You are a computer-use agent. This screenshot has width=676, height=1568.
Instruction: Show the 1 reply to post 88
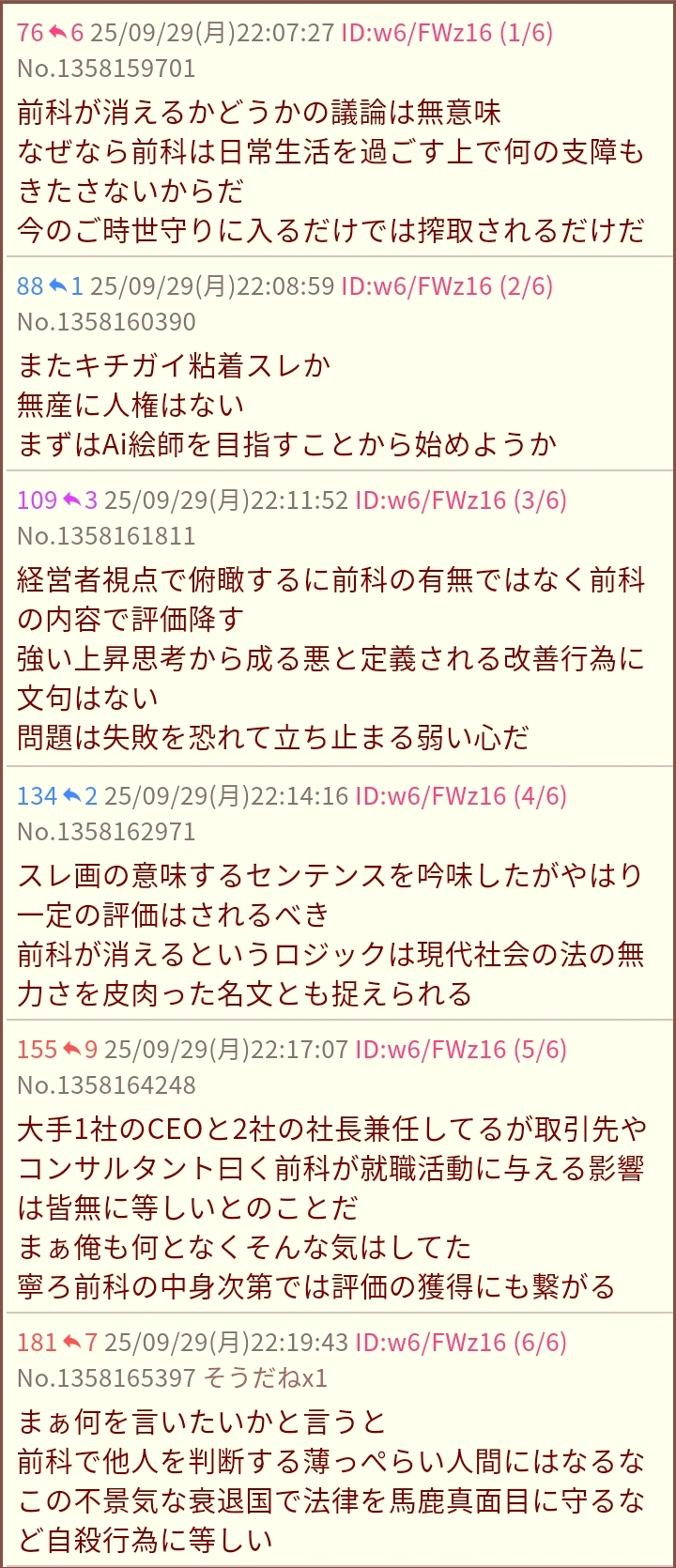click(66, 286)
